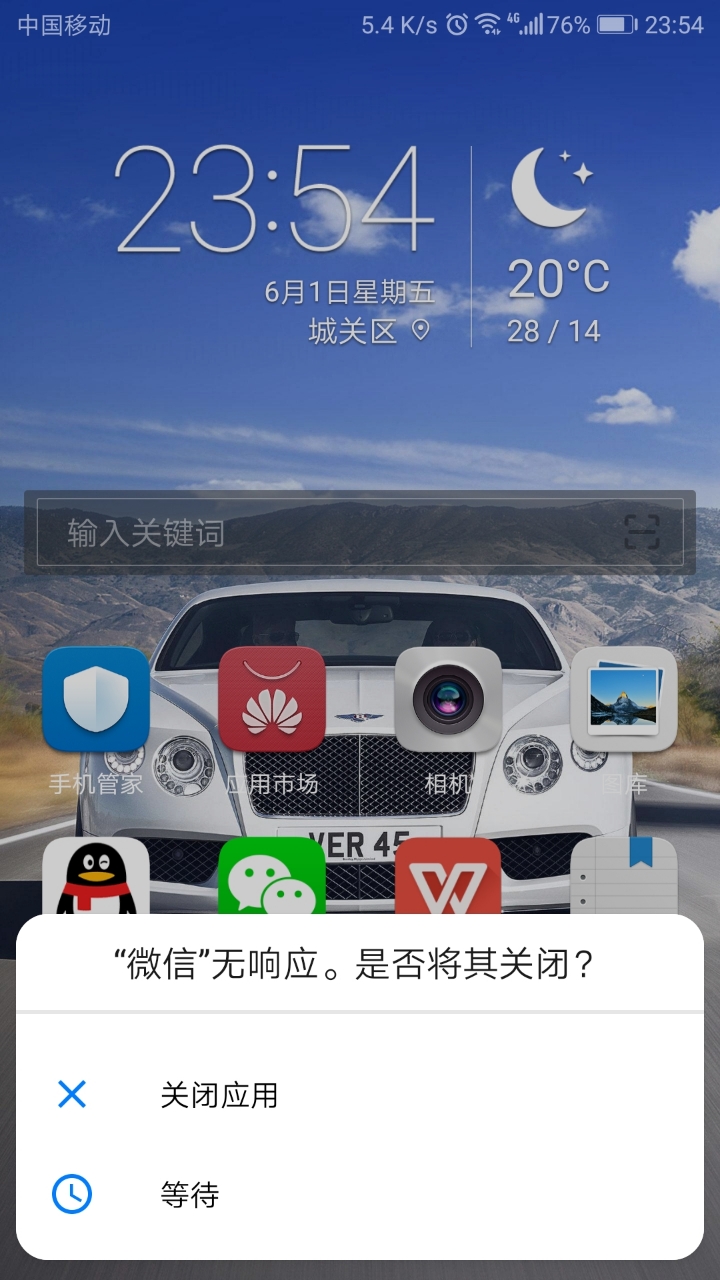Select 等待 to keep waiting
The image size is (720, 1280).
tap(360, 1194)
